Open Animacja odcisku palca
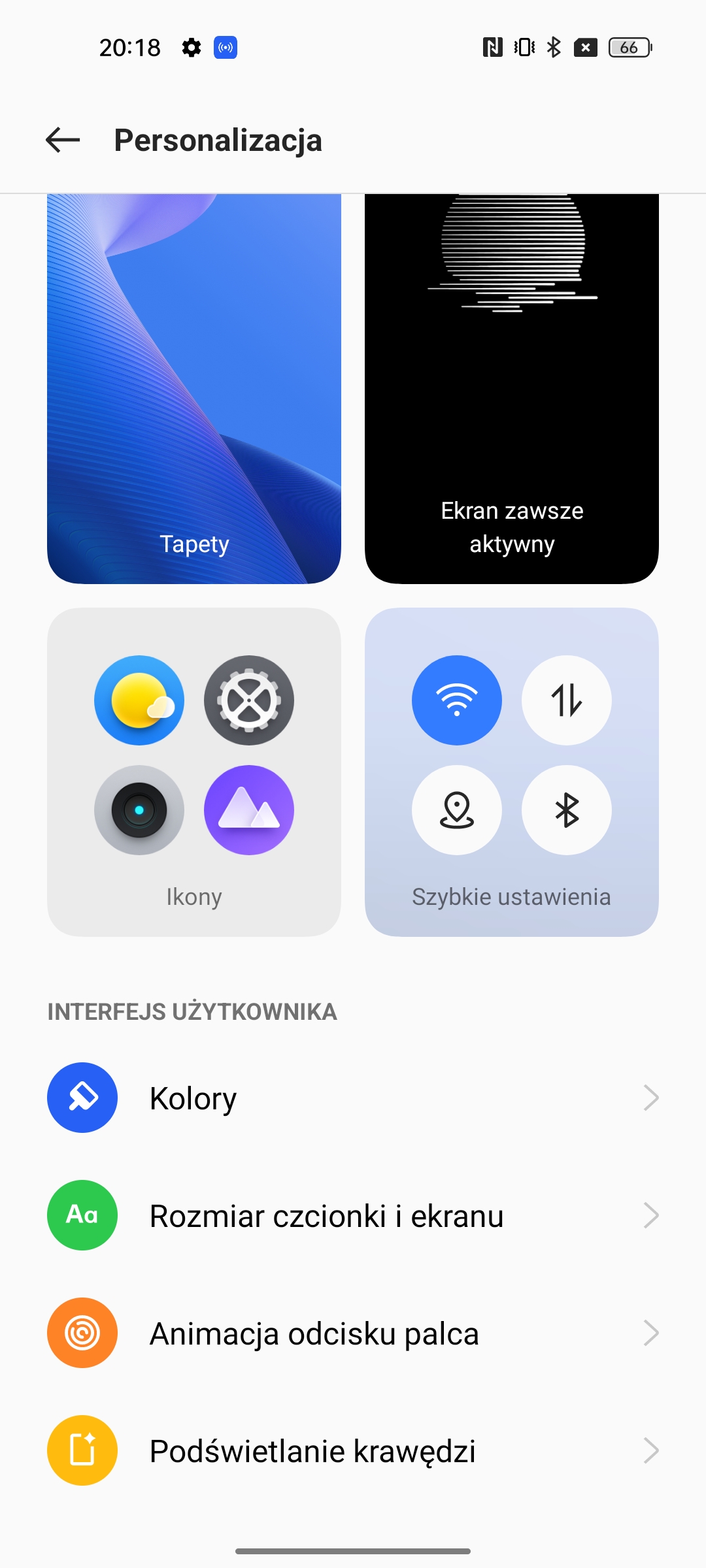 click(353, 1333)
